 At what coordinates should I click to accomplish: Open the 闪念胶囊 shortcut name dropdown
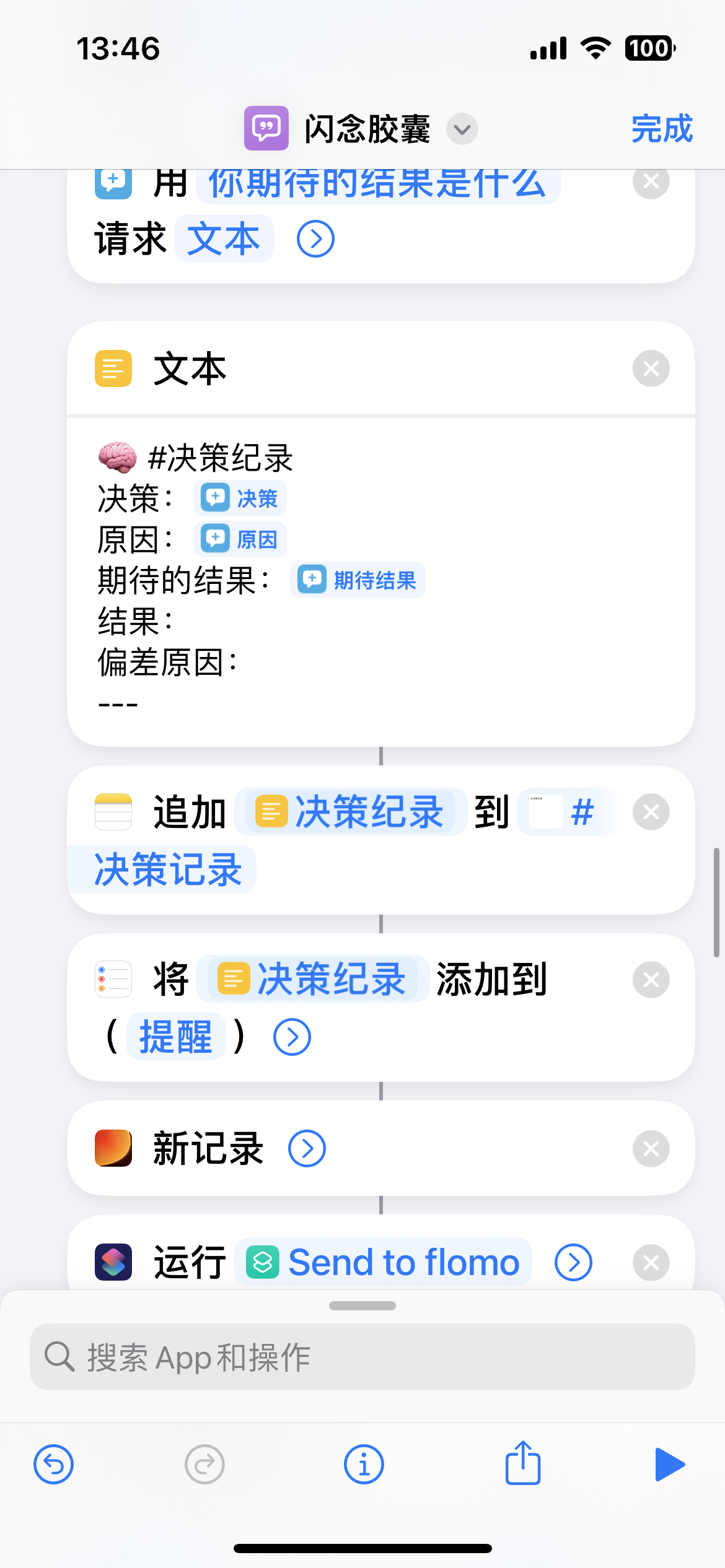(x=462, y=129)
